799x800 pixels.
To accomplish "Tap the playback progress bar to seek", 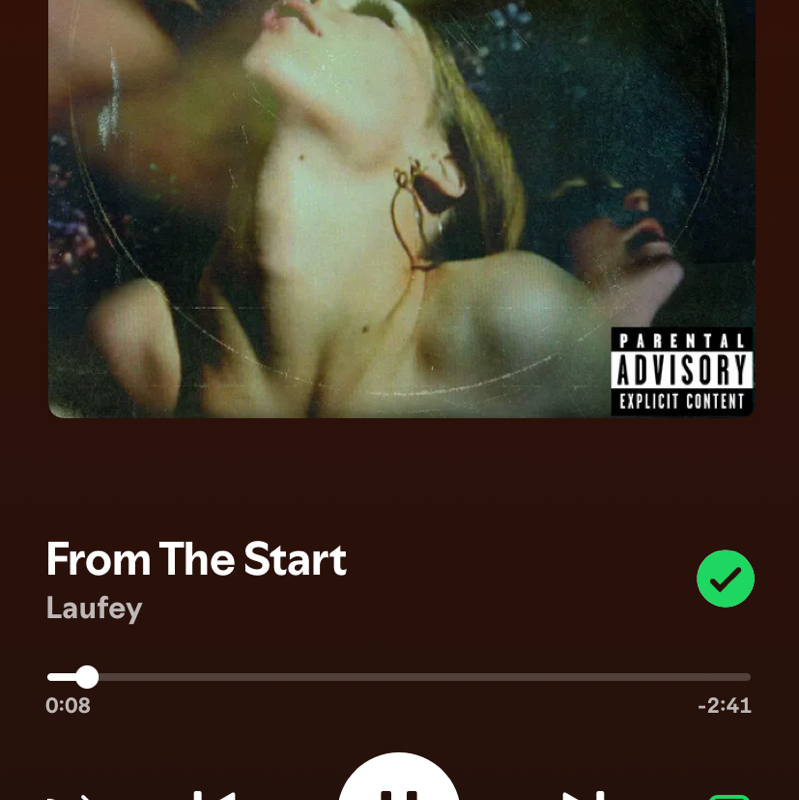I will coord(400,677).
